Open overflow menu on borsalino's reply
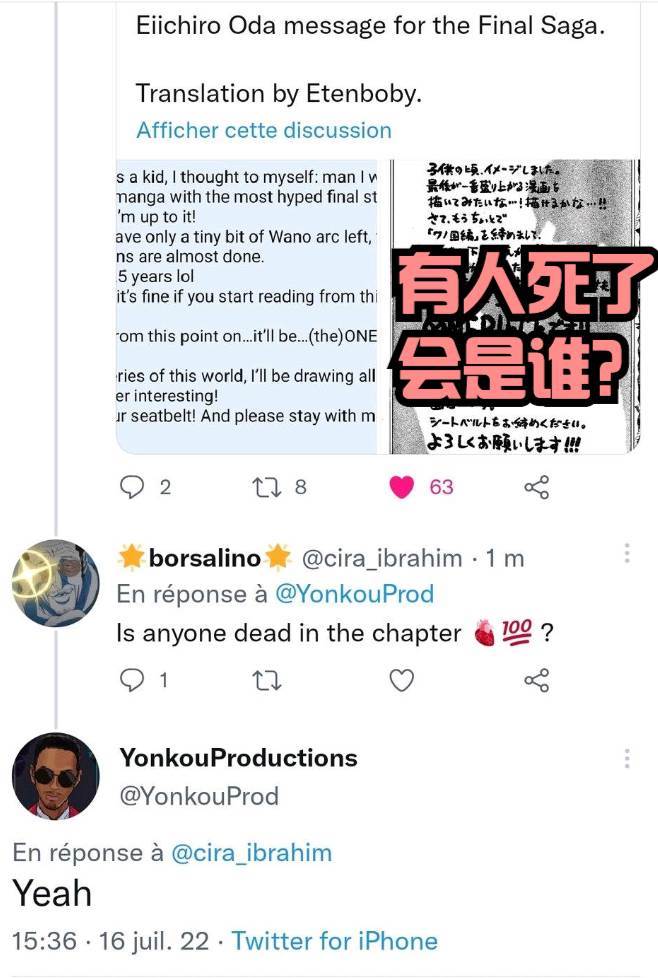The height and width of the screenshot is (978, 658). click(627, 554)
